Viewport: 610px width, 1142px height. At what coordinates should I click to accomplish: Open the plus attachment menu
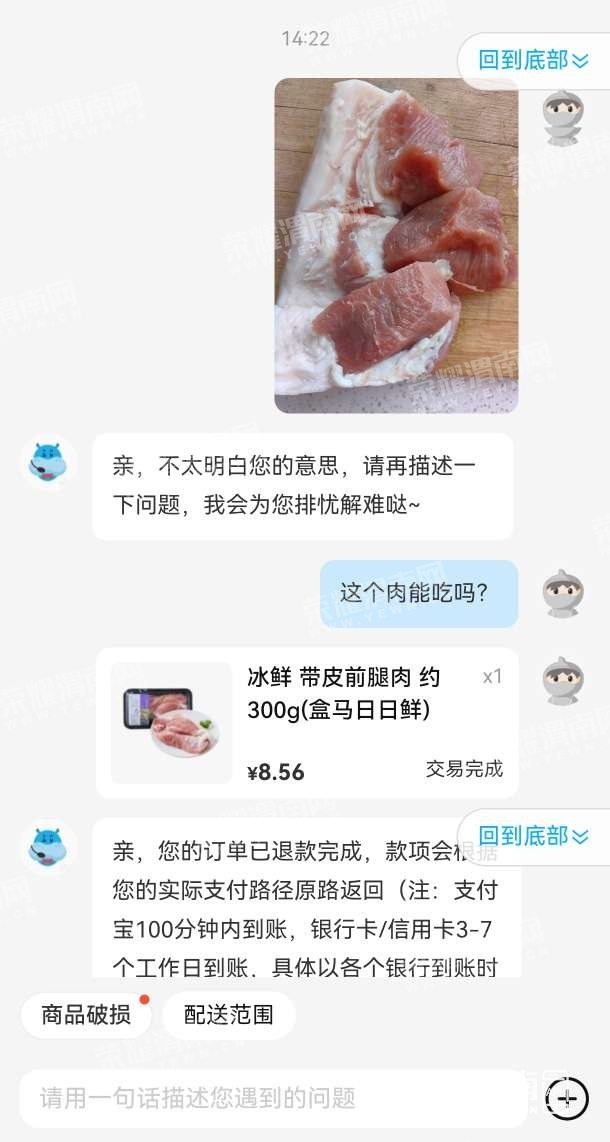567,1098
